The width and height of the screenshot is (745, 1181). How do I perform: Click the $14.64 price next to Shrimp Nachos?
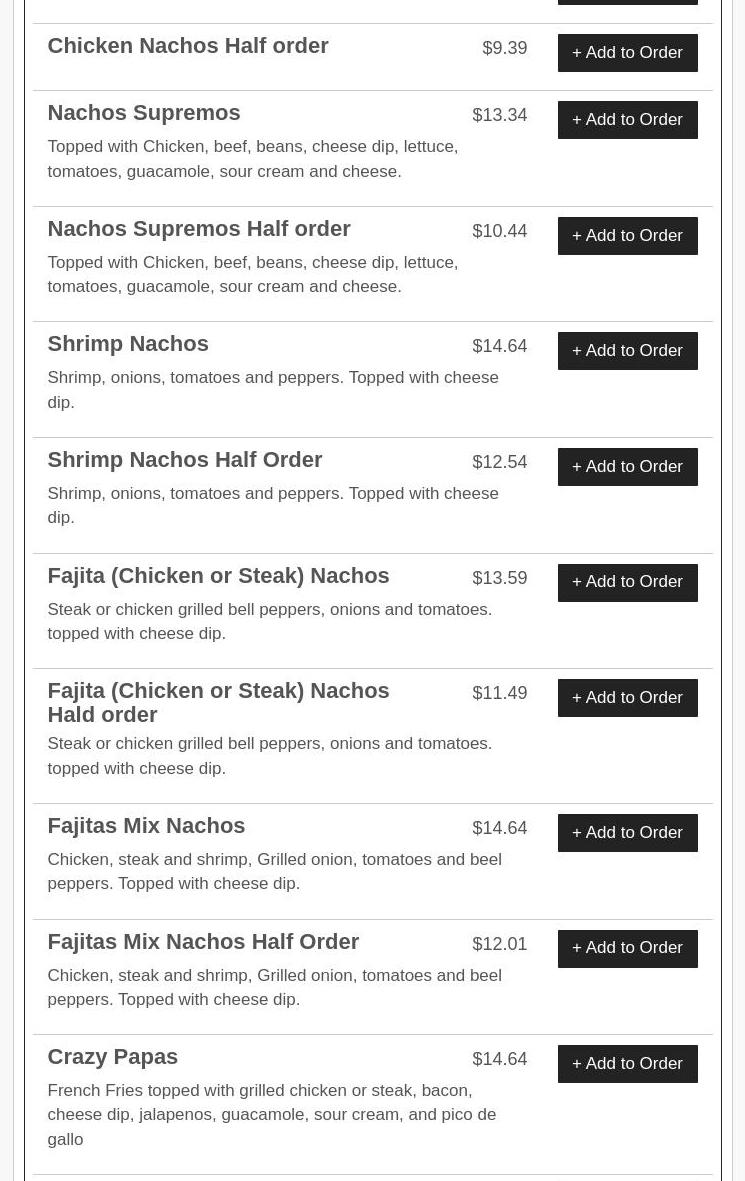pos(499,346)
